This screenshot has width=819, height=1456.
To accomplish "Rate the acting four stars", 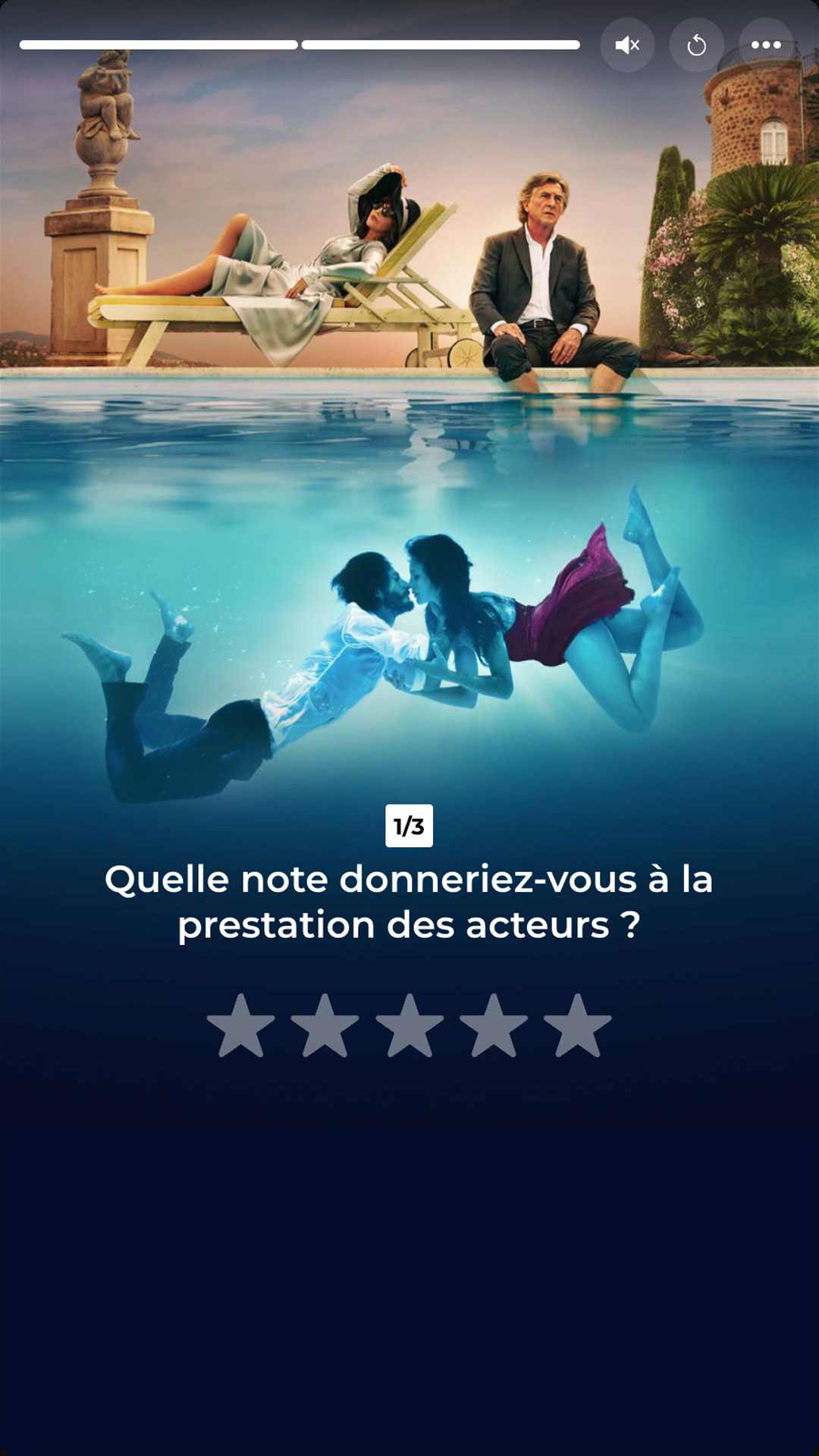I will 494,1026.
